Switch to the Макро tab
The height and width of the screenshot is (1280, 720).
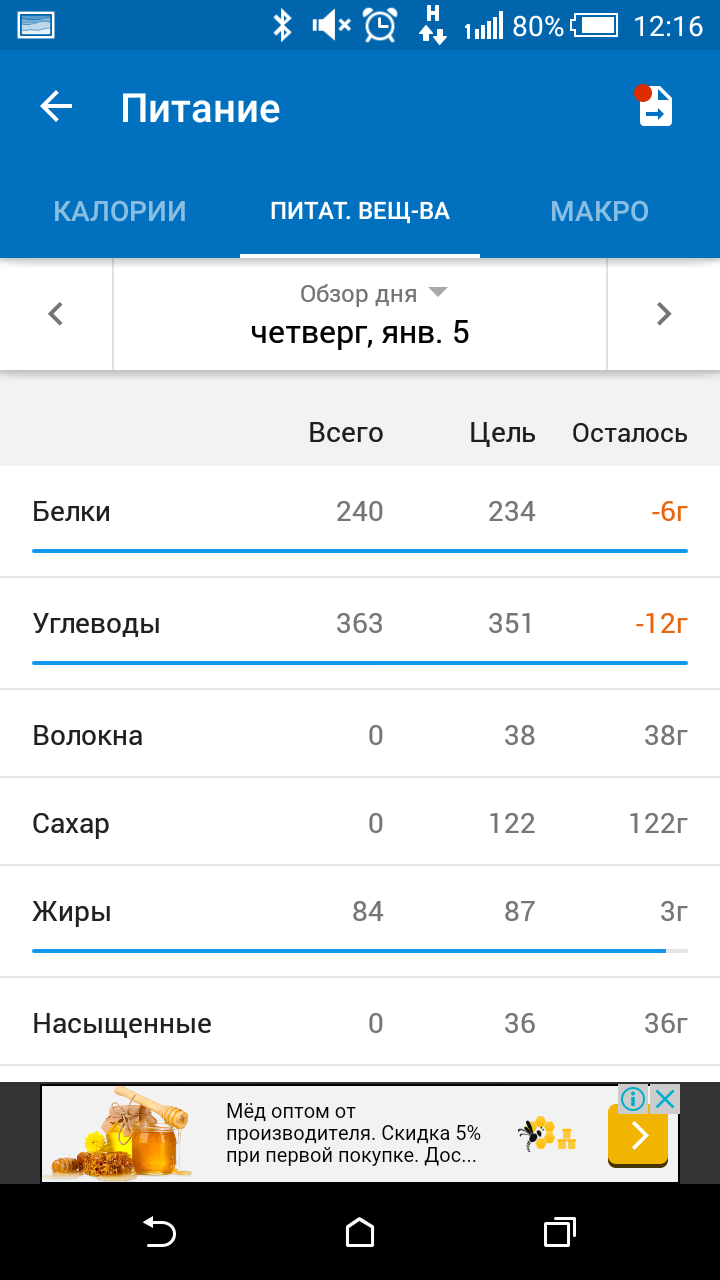599,211
